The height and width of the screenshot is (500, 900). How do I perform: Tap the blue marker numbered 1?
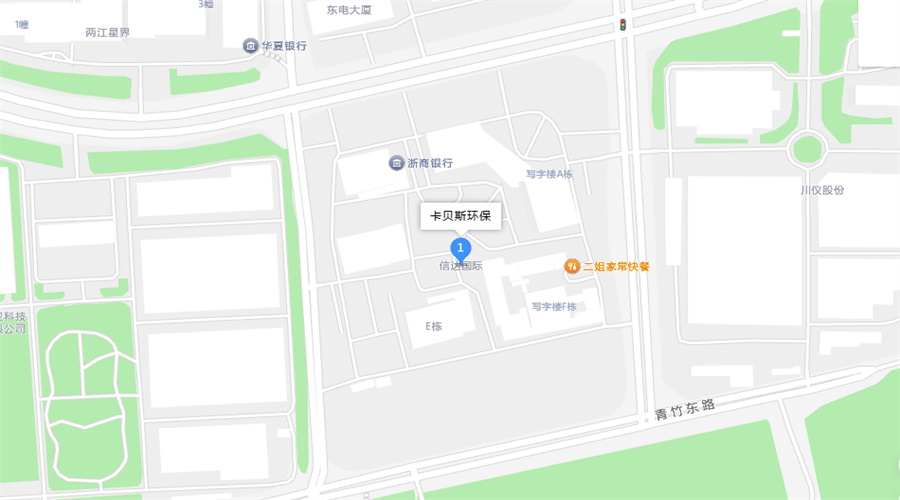460,247
